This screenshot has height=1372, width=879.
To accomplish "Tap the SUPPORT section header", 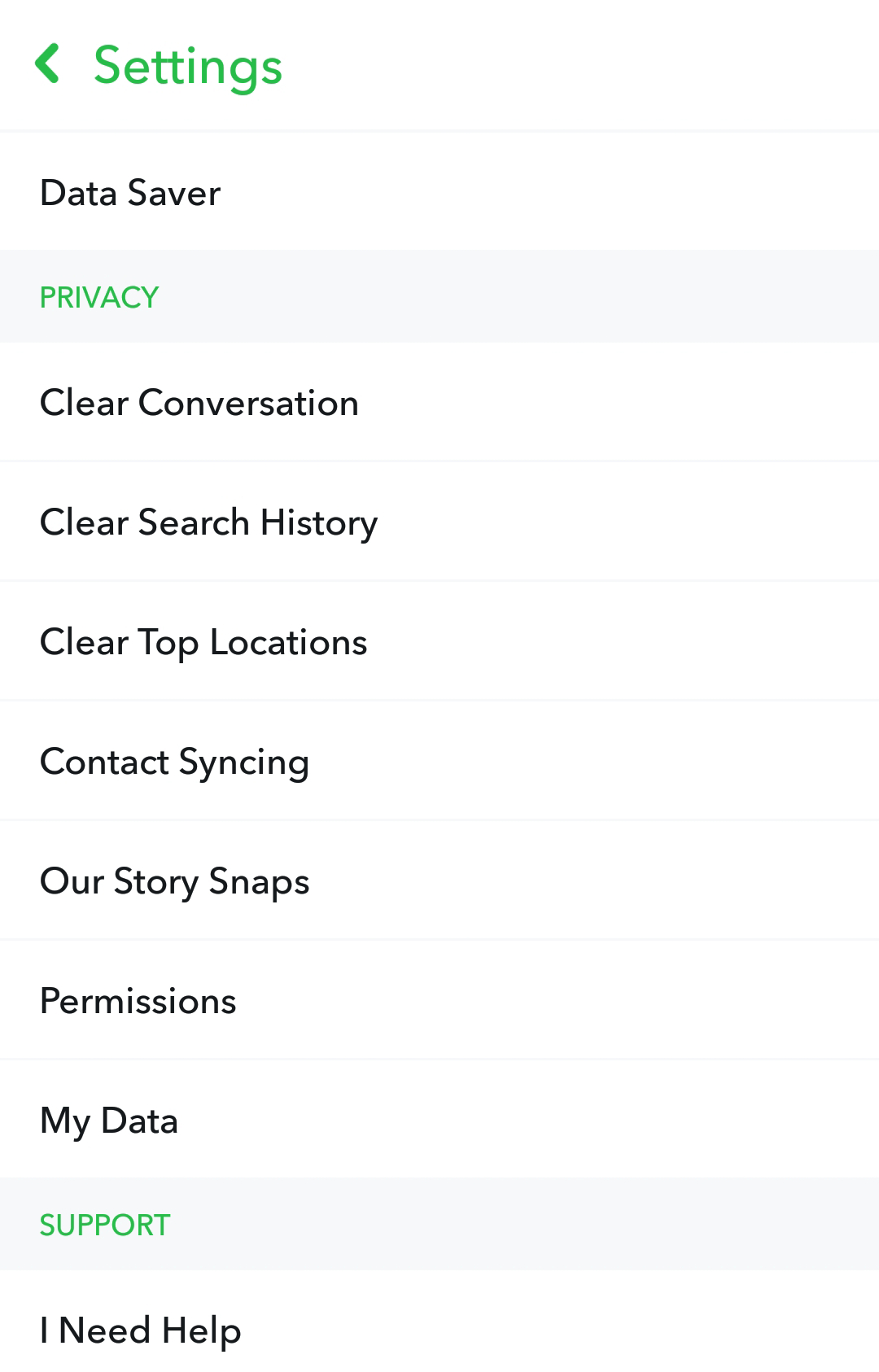I will [104, 1223].
